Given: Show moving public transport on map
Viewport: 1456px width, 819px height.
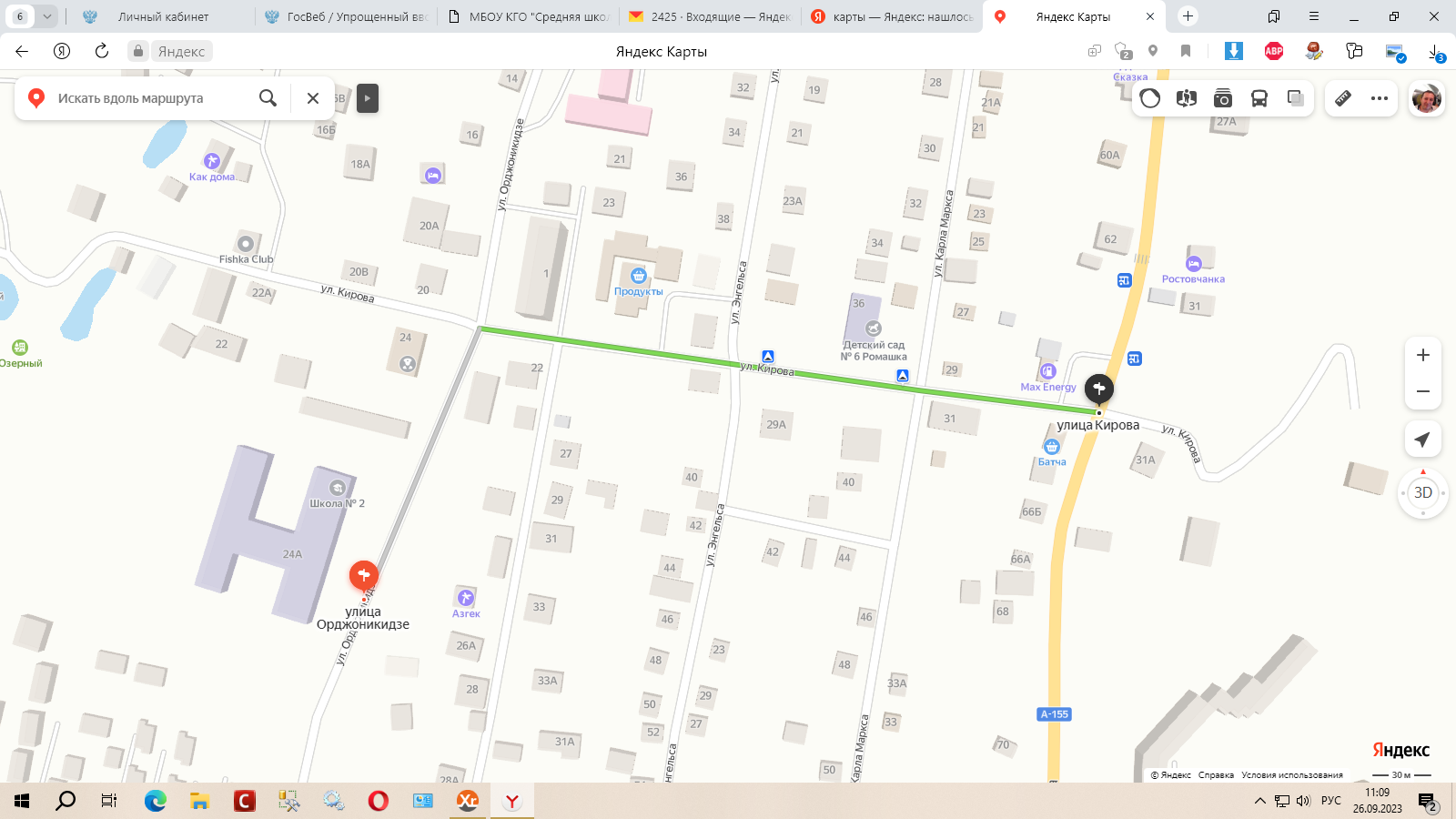Looking at the screenshot, I should [1259, 98].
